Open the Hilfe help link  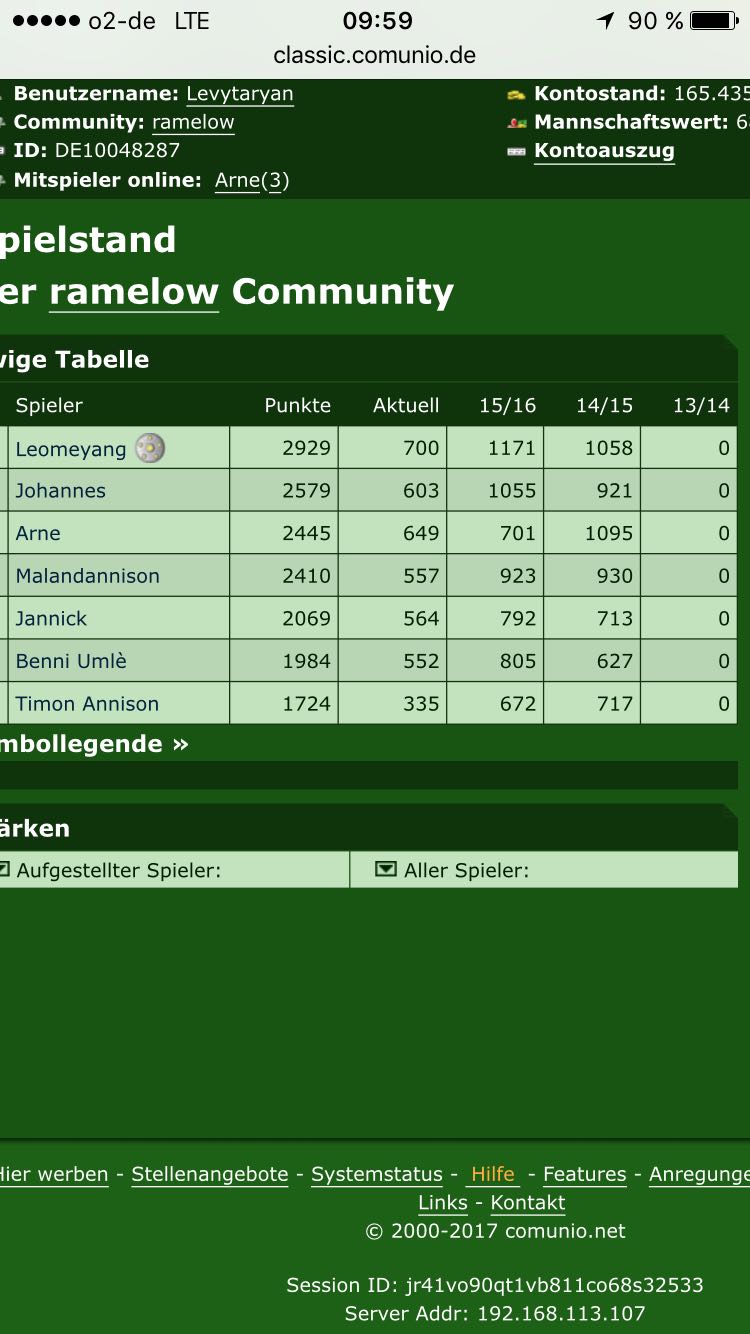493,1174
